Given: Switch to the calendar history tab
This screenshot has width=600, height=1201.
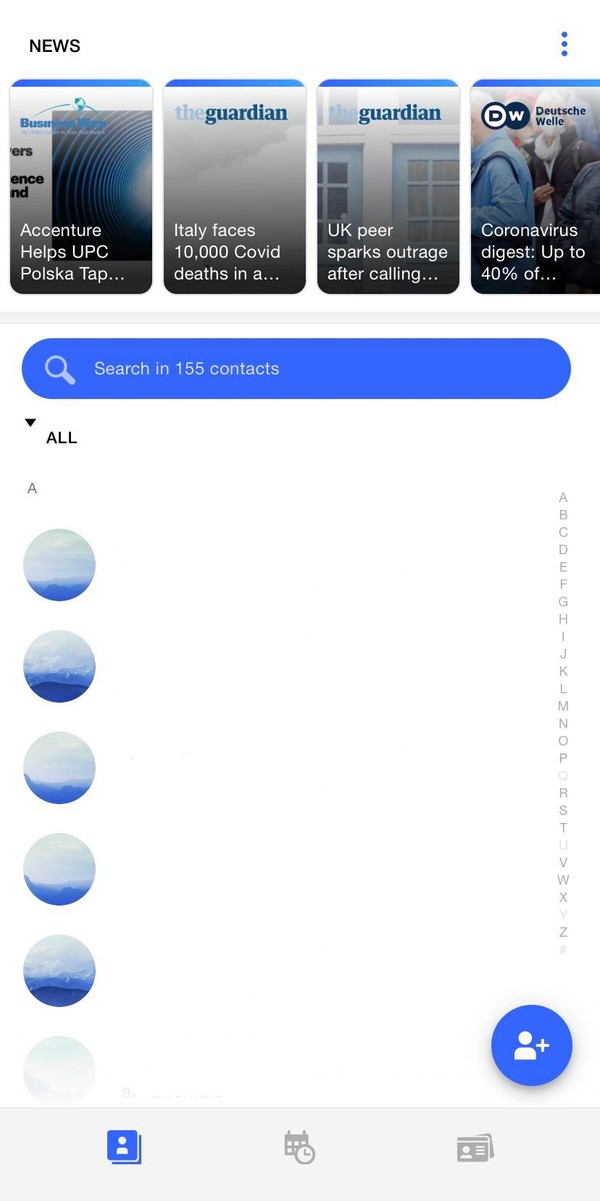Looking at the screenshot, I should pyautogui.click(x=299, y=1147).
